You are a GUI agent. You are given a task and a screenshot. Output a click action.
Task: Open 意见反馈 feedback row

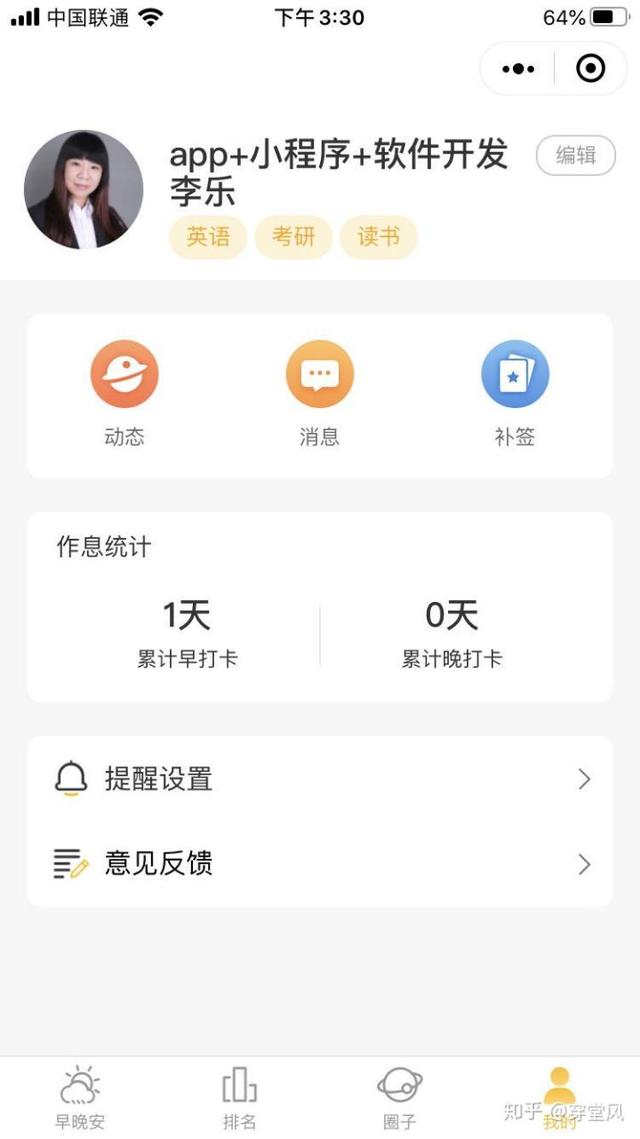[320, 864]
